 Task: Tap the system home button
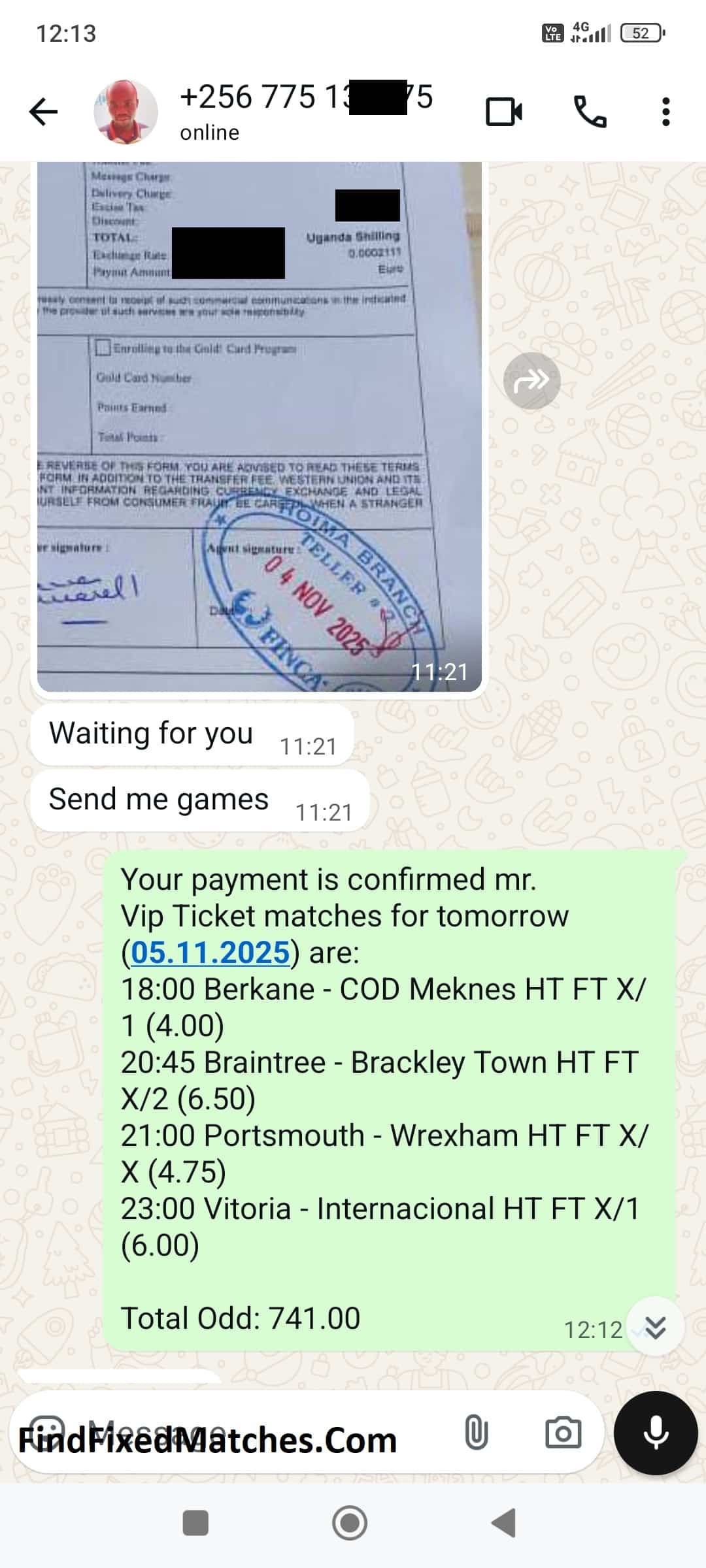[350, 1524]
